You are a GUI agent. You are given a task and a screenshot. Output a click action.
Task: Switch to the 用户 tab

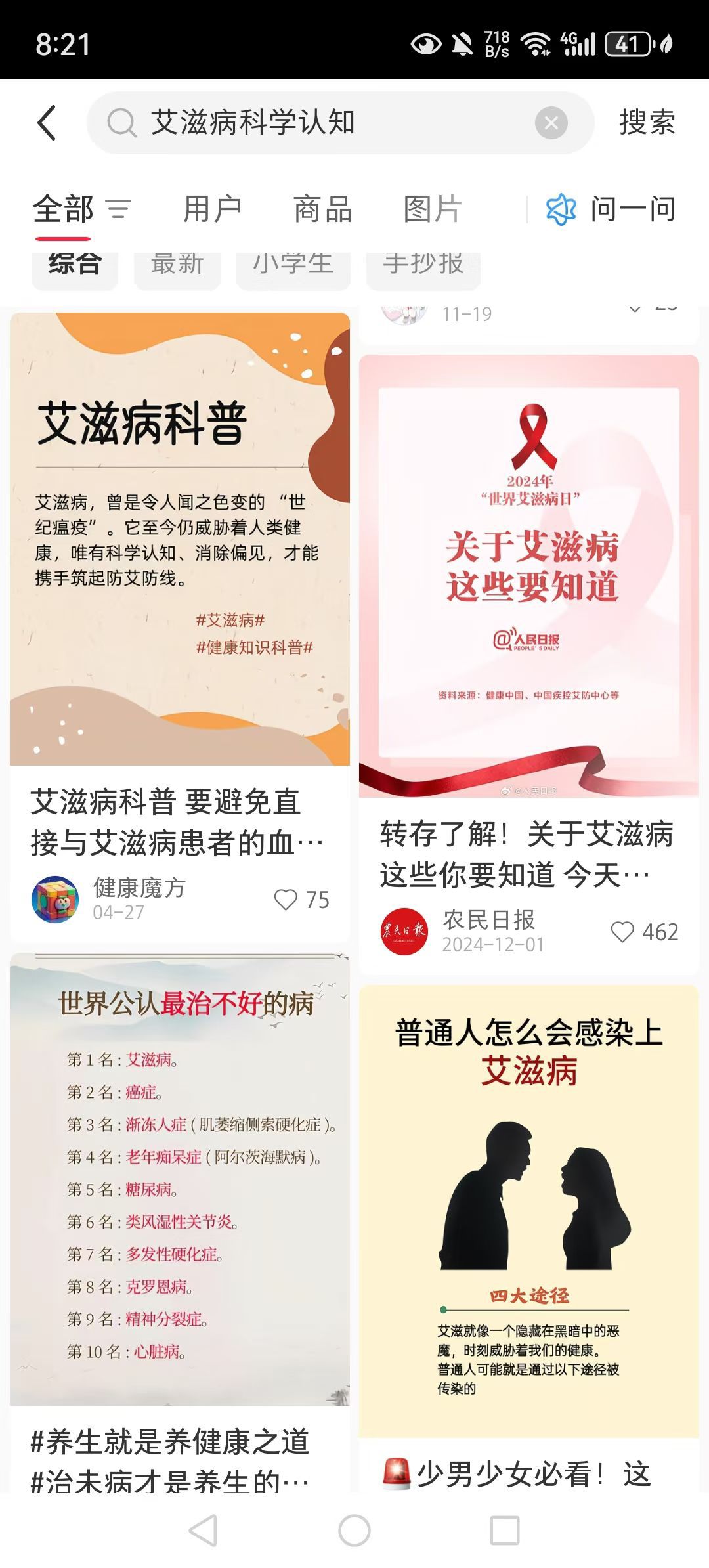(212, 209)
